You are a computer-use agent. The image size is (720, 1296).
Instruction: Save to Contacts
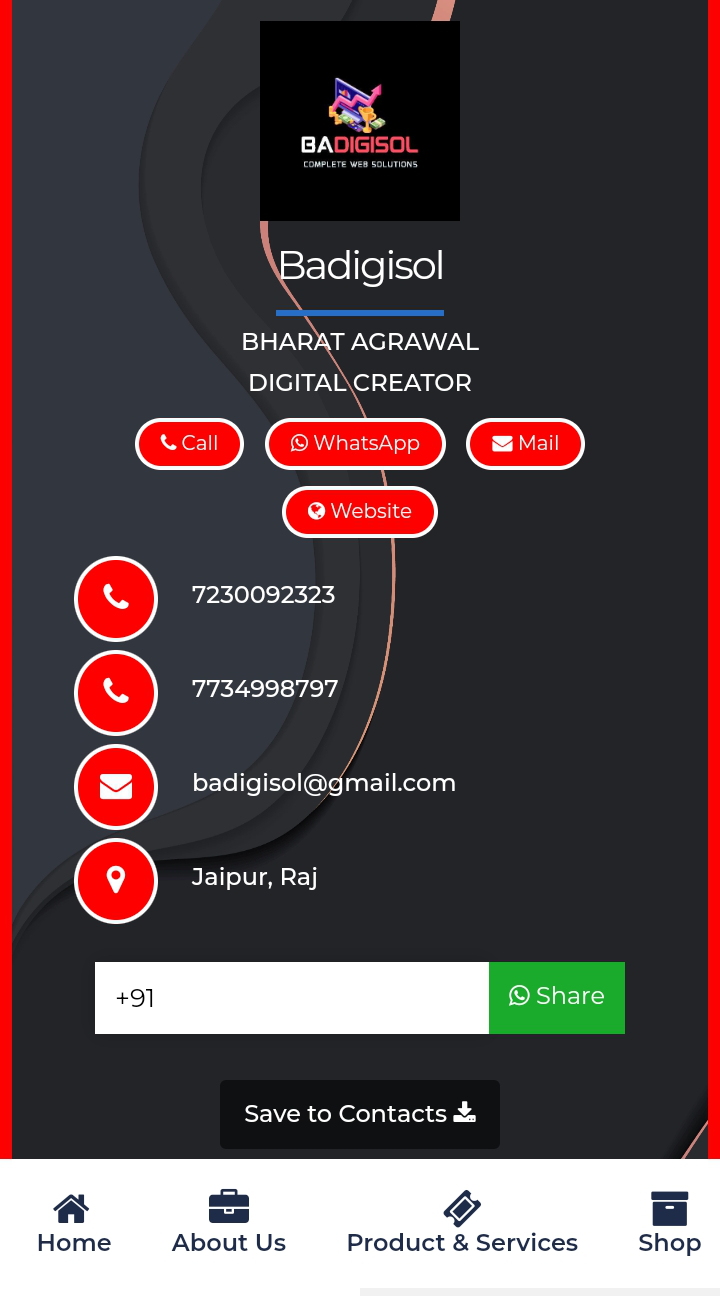(360, 1114)
